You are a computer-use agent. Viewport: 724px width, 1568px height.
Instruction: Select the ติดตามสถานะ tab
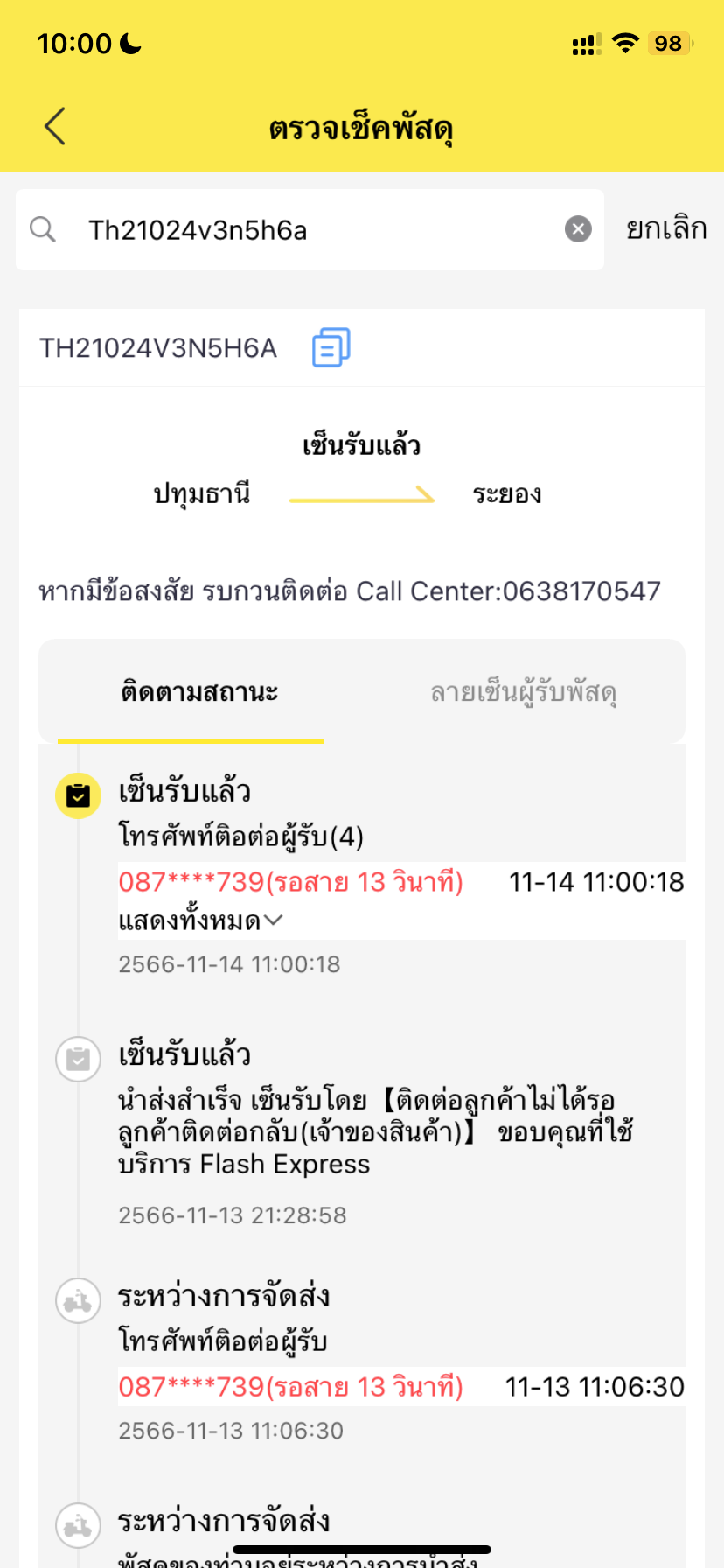tap(199, 692)
